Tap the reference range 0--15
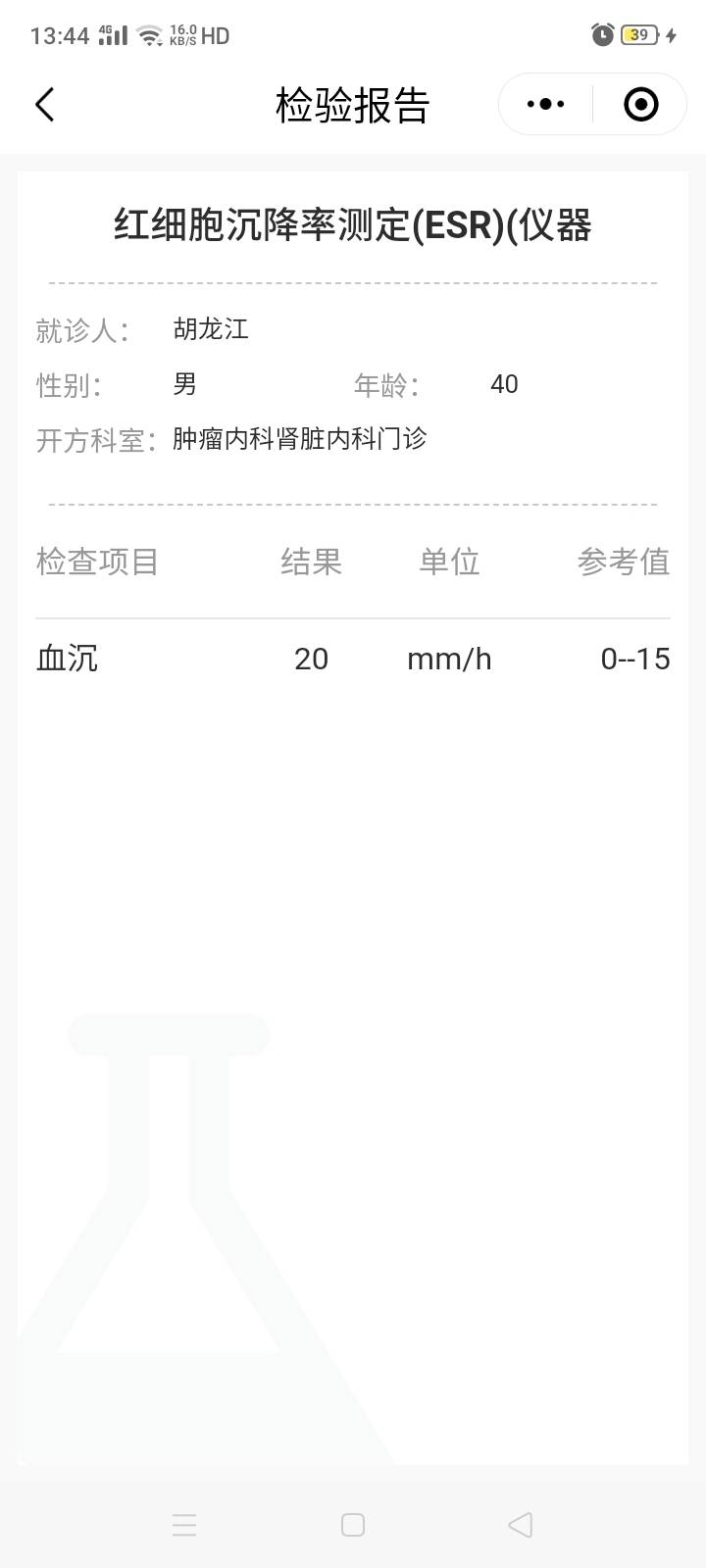This screenshot has height=1568, width=706. click(635, 658)
